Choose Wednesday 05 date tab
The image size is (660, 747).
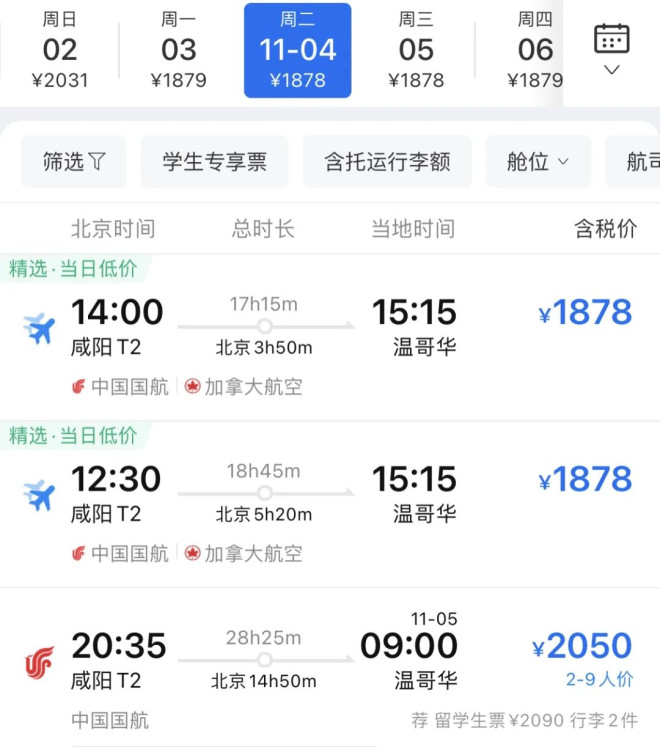pos(416,50)
